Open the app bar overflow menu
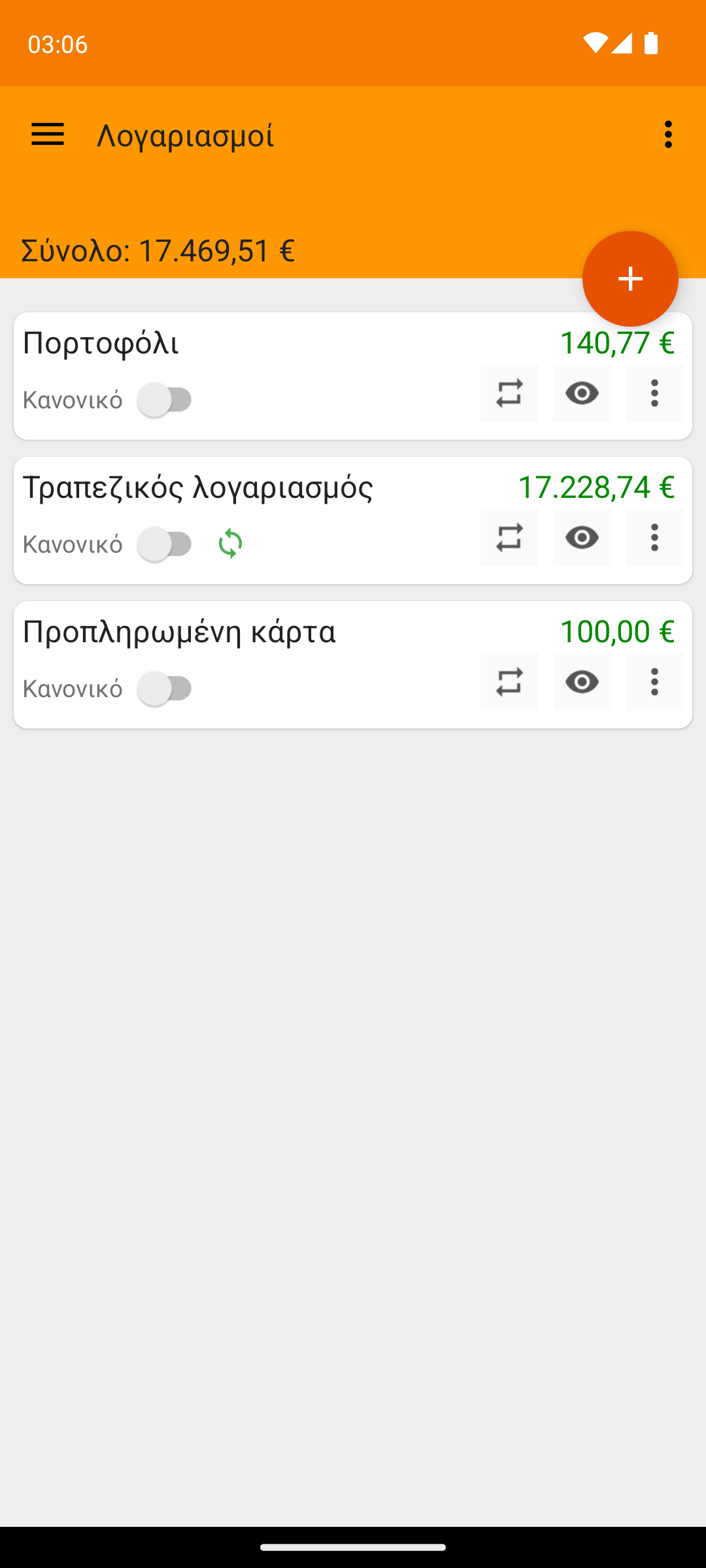The height and width of the screenshot is (1568, 706). (x=668, y=135)
